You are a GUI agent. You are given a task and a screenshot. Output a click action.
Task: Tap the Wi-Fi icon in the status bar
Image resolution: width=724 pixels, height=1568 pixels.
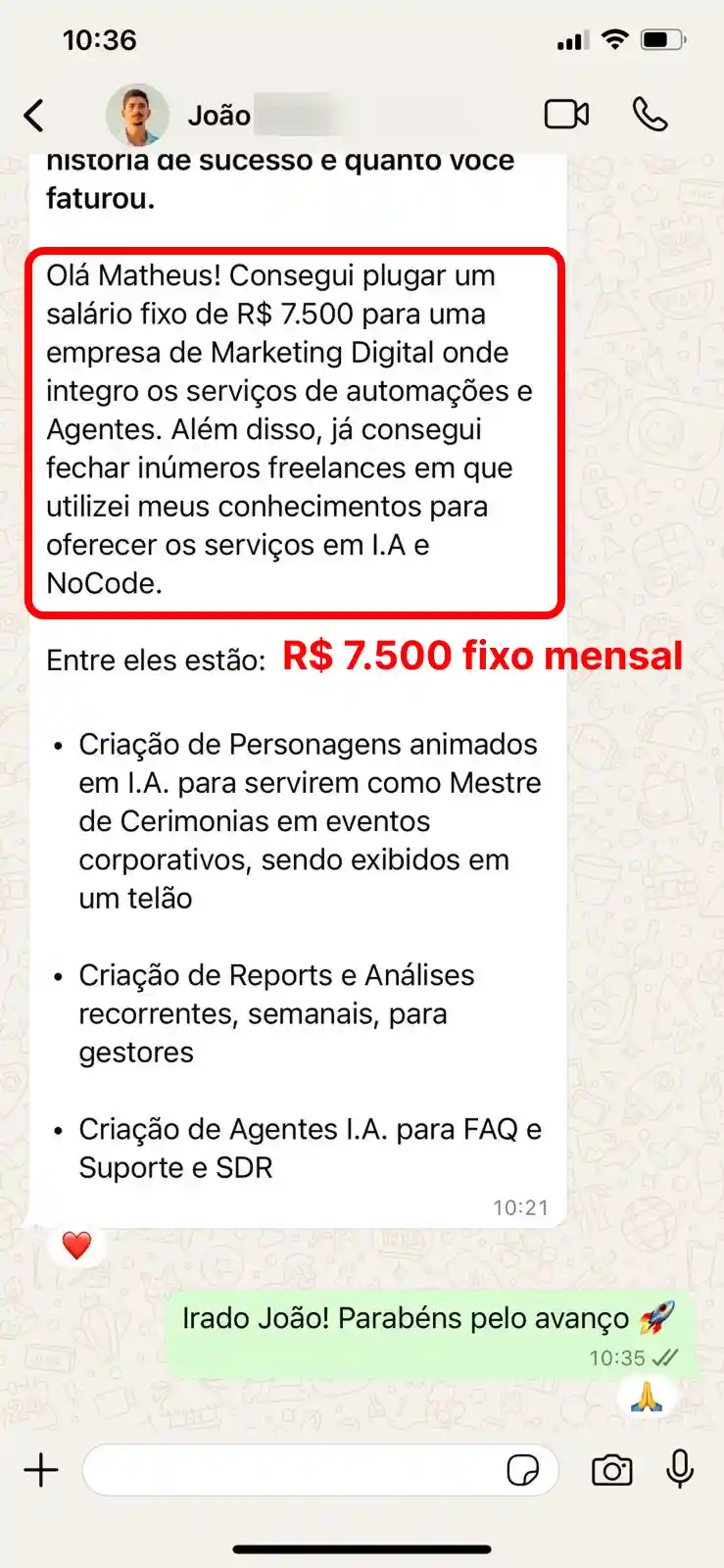click(x=614, y=40)
